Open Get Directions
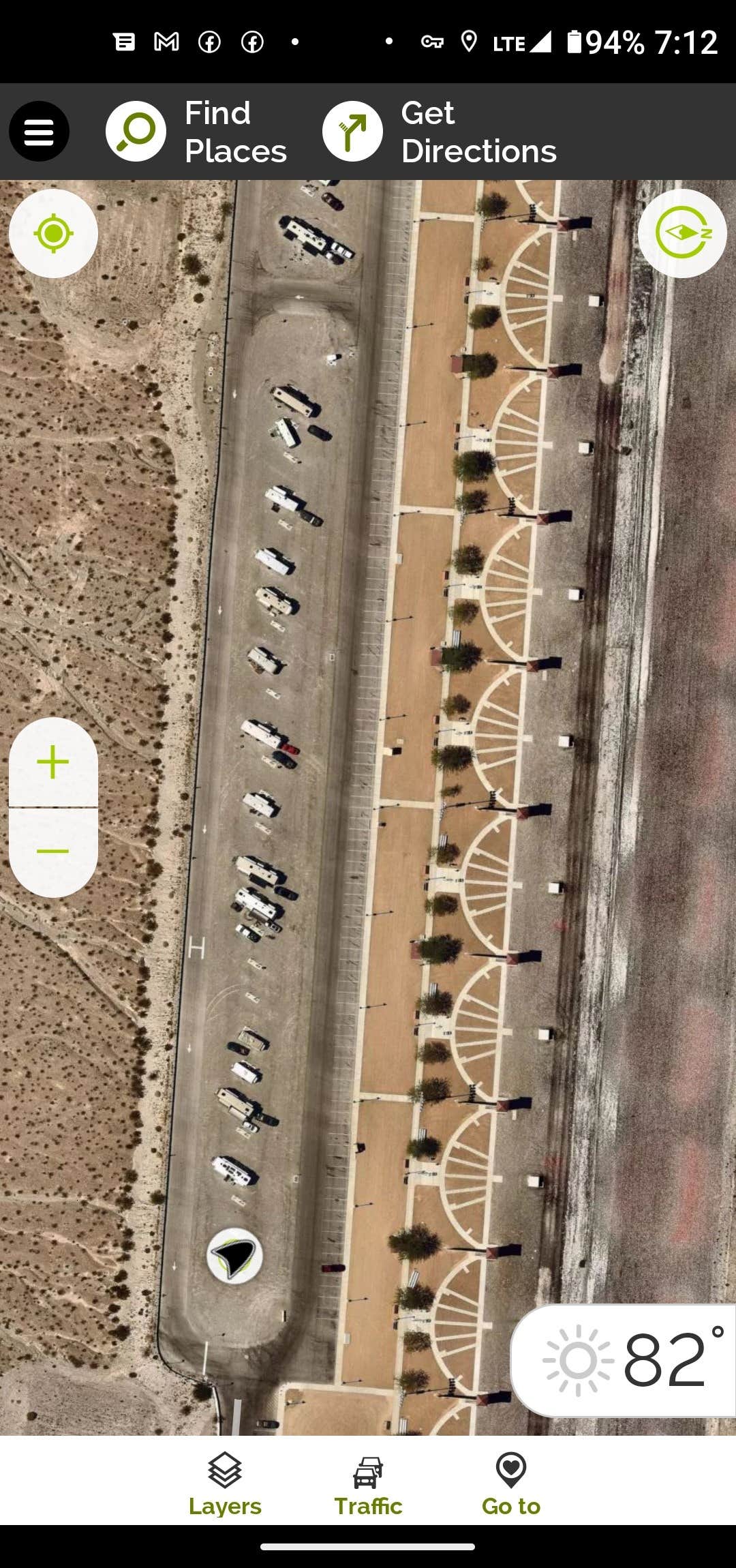Image resolution: width=736 pixels, height=1568 pixels. tap(440, 132)
